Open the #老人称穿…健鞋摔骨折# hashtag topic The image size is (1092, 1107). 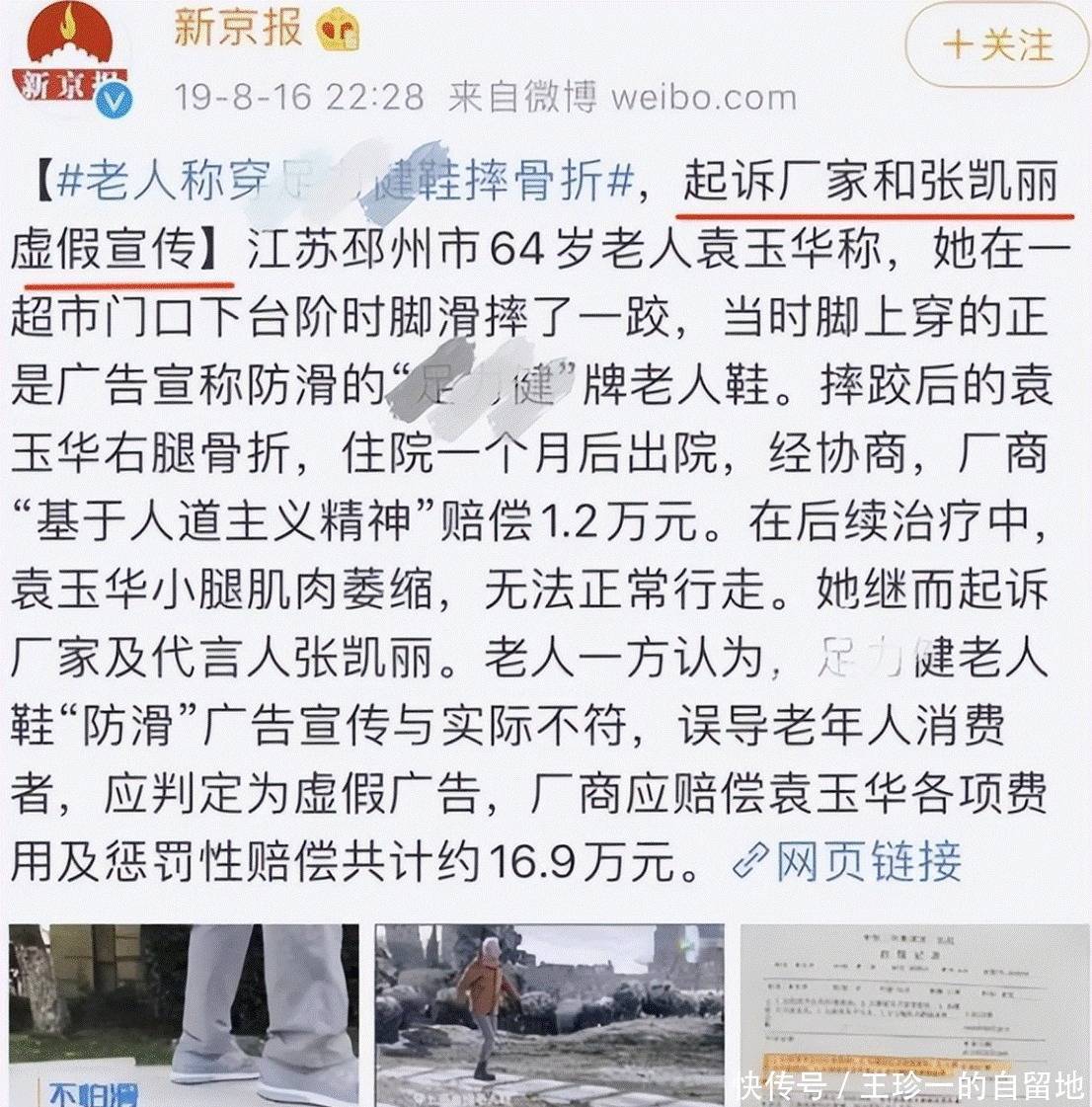pos(344,182)
